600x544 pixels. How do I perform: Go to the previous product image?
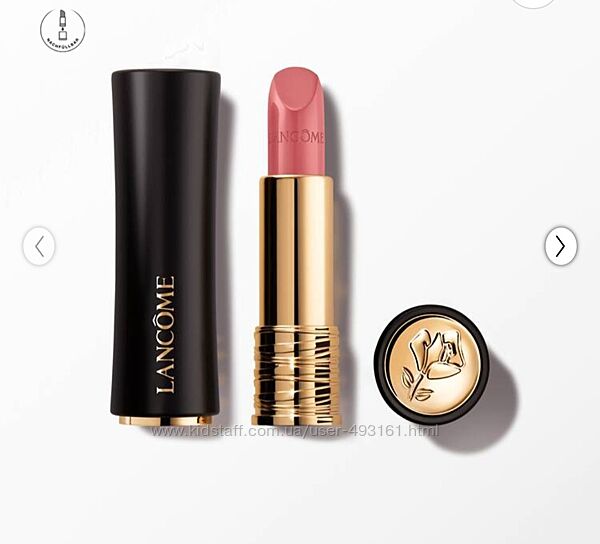click(39, 246)
